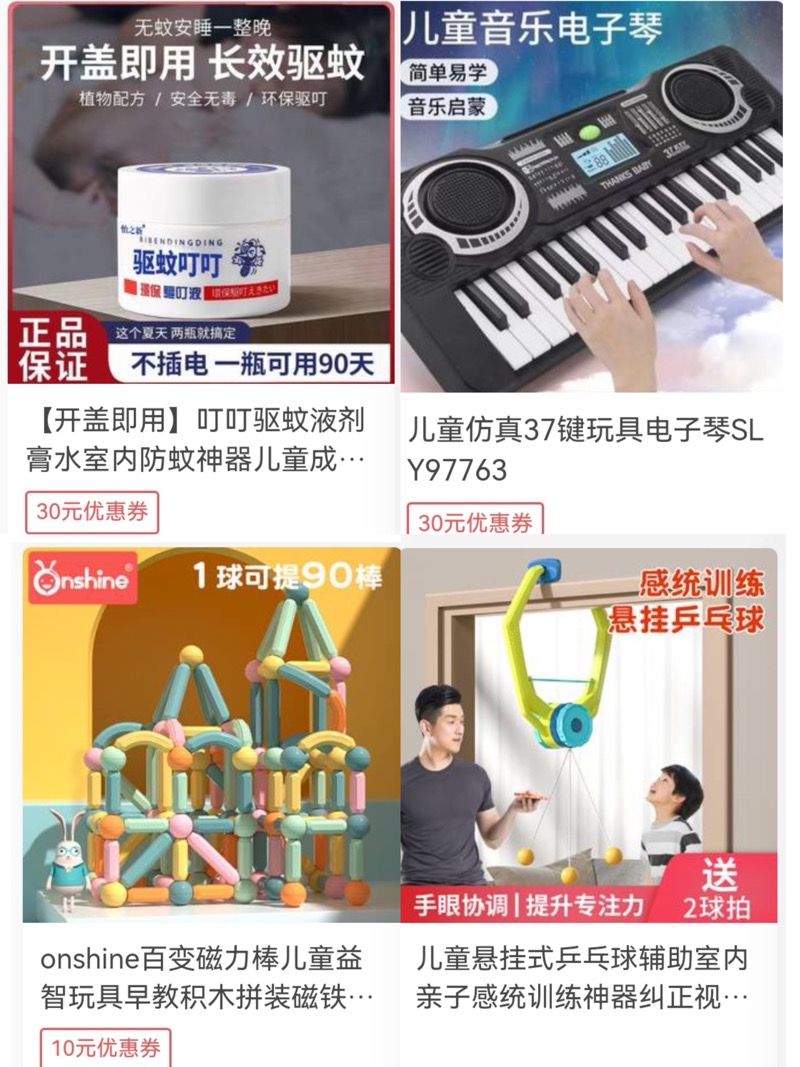Claim the 10元优惠券 on the 磁力棒 item
Viewport: 800px width, 1067px height.
pyautogui.click(x=106, y=1048)
